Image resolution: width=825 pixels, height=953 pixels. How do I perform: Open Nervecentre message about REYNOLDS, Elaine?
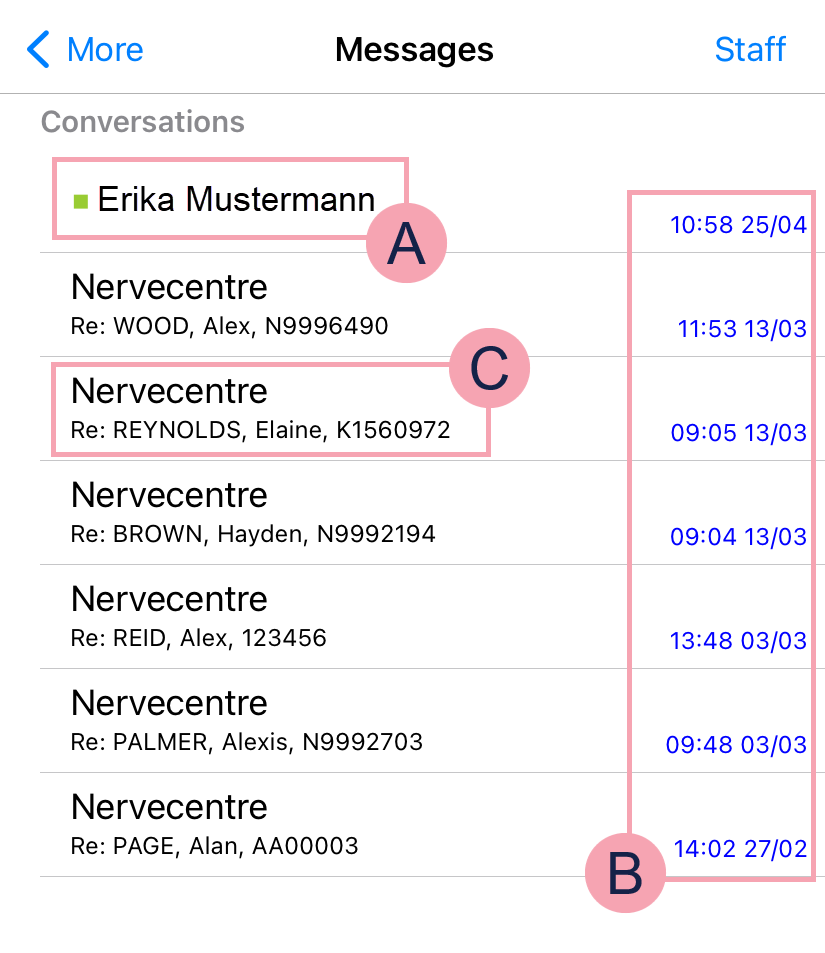(260, 410)
